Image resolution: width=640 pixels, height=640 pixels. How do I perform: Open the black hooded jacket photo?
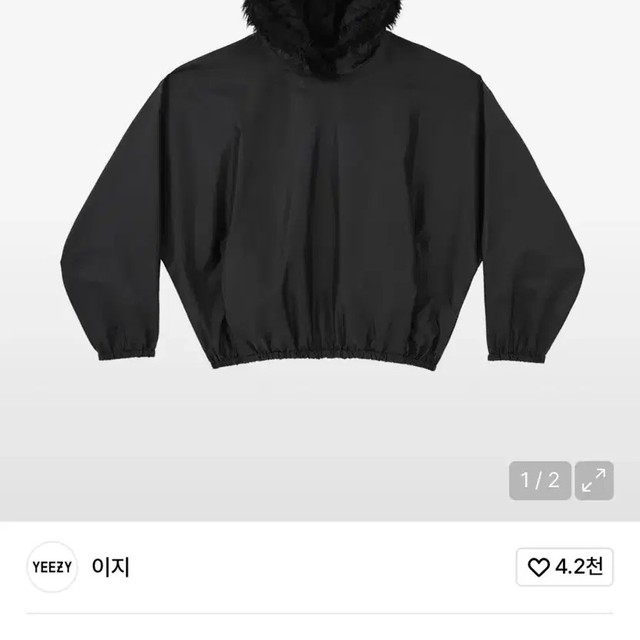click(320, 230)
